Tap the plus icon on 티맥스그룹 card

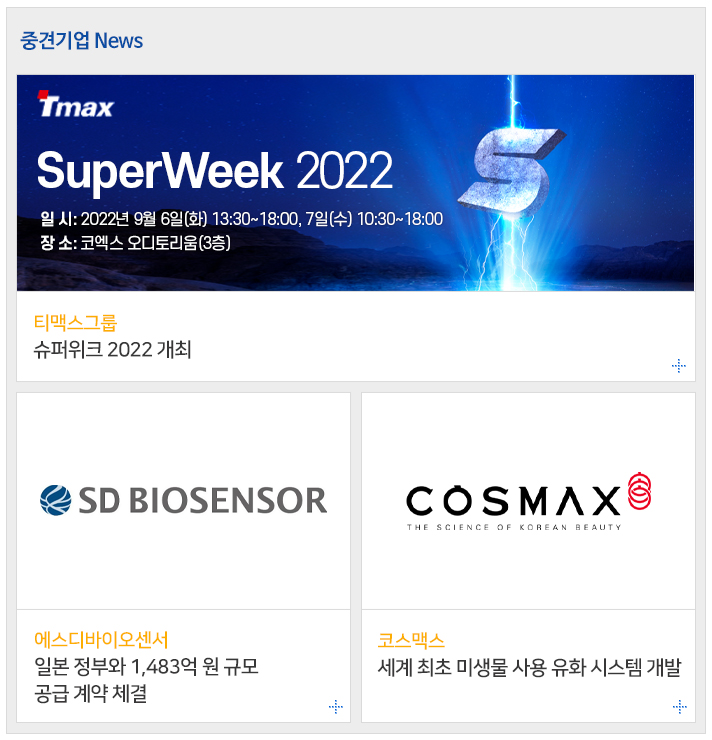coord(679,366)
